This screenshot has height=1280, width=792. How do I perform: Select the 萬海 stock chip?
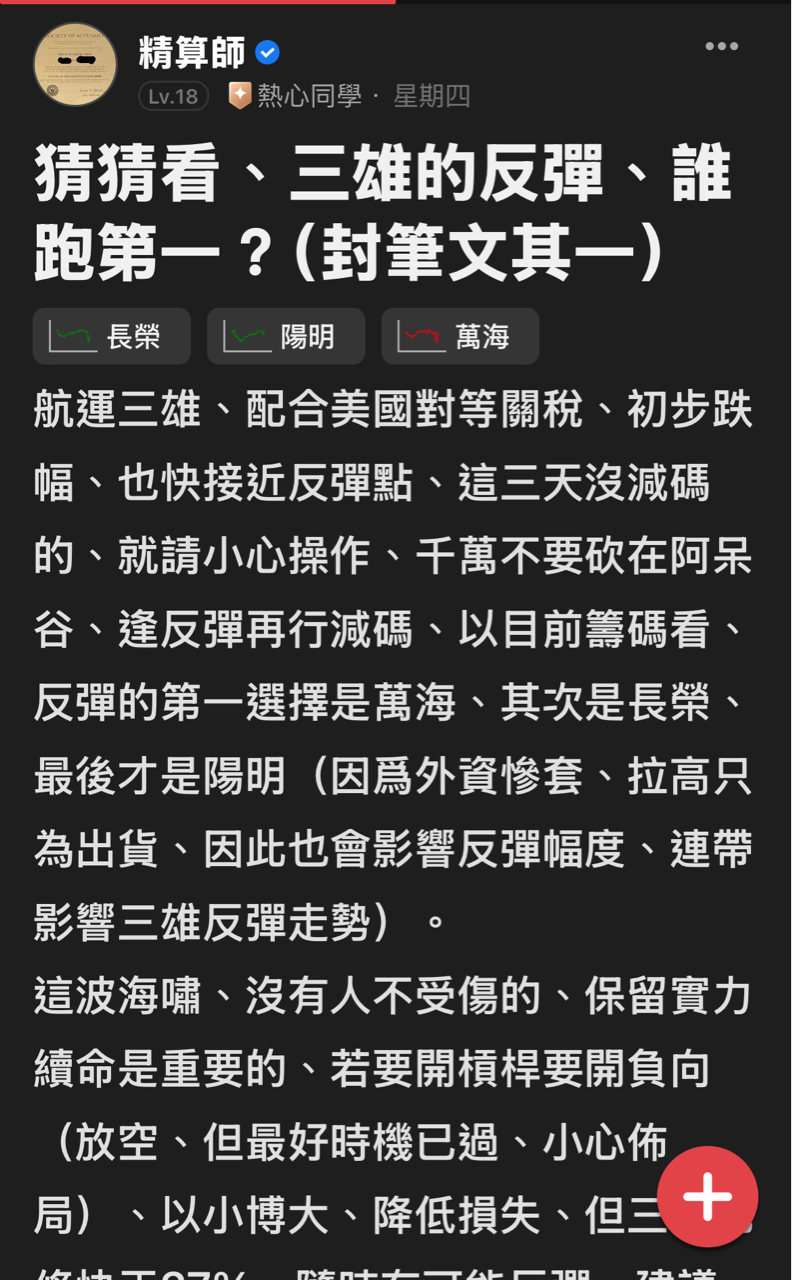460,336
